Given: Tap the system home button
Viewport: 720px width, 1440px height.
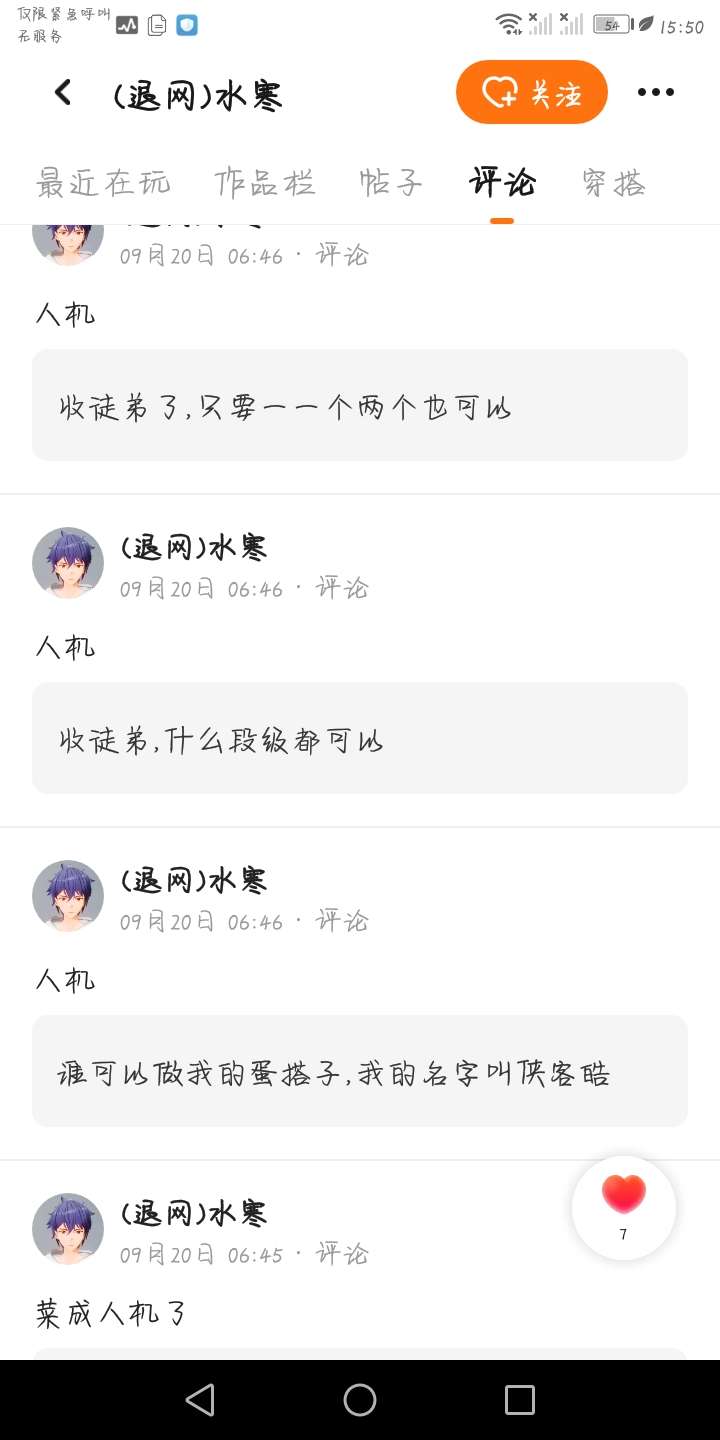Looking at the screenshot, I should (x=360, y=1400).
